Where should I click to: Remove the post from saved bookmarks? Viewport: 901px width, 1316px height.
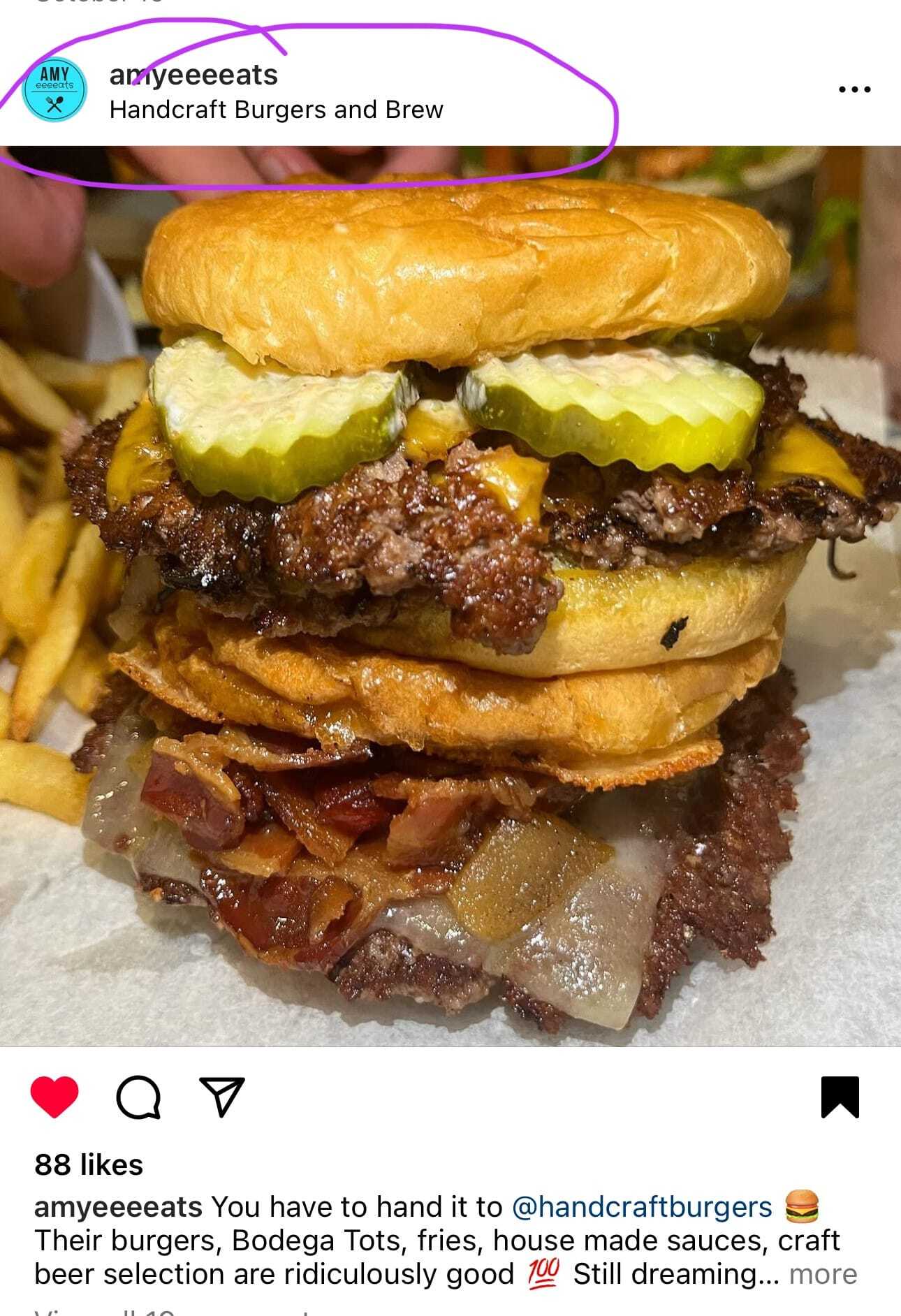click(840, 1097)
